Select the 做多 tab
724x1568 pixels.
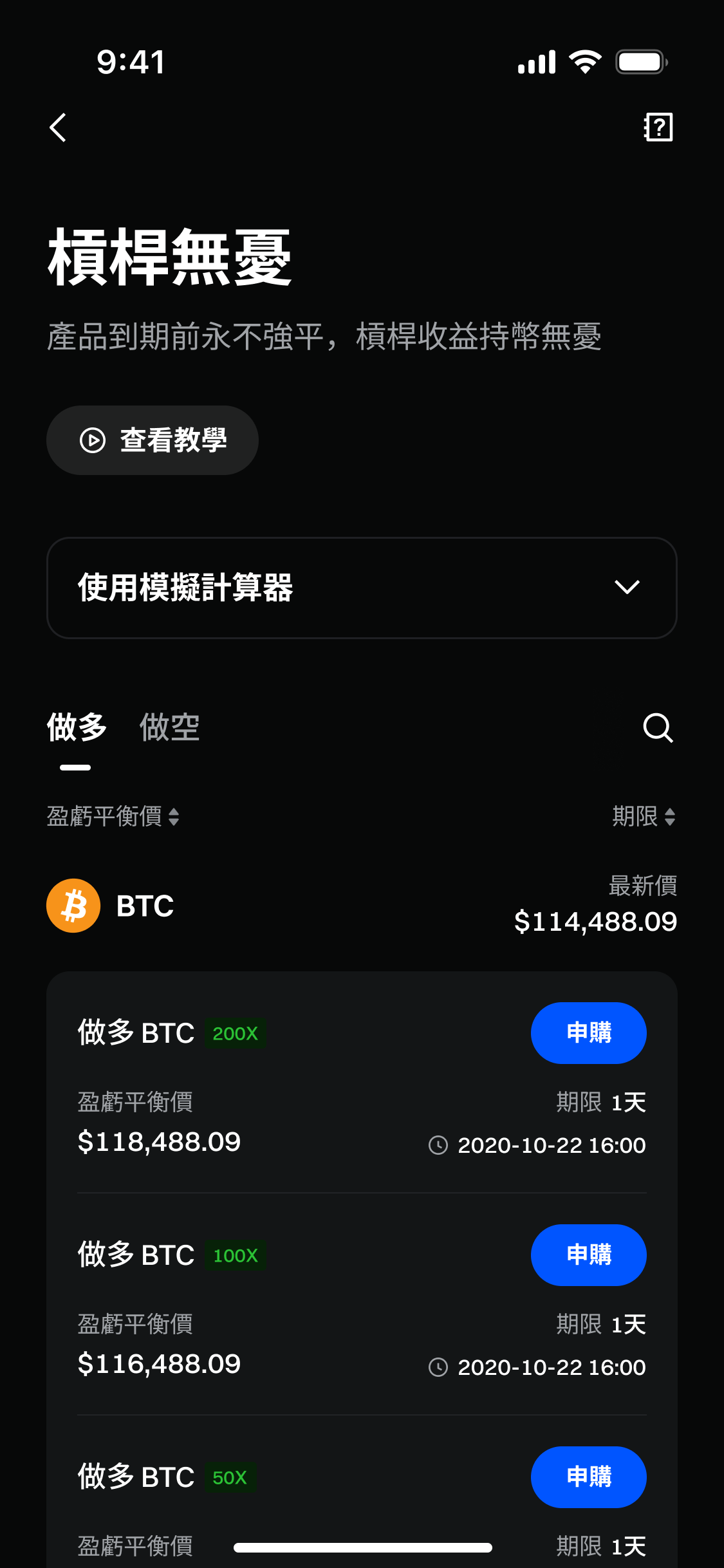coord(77,728)
